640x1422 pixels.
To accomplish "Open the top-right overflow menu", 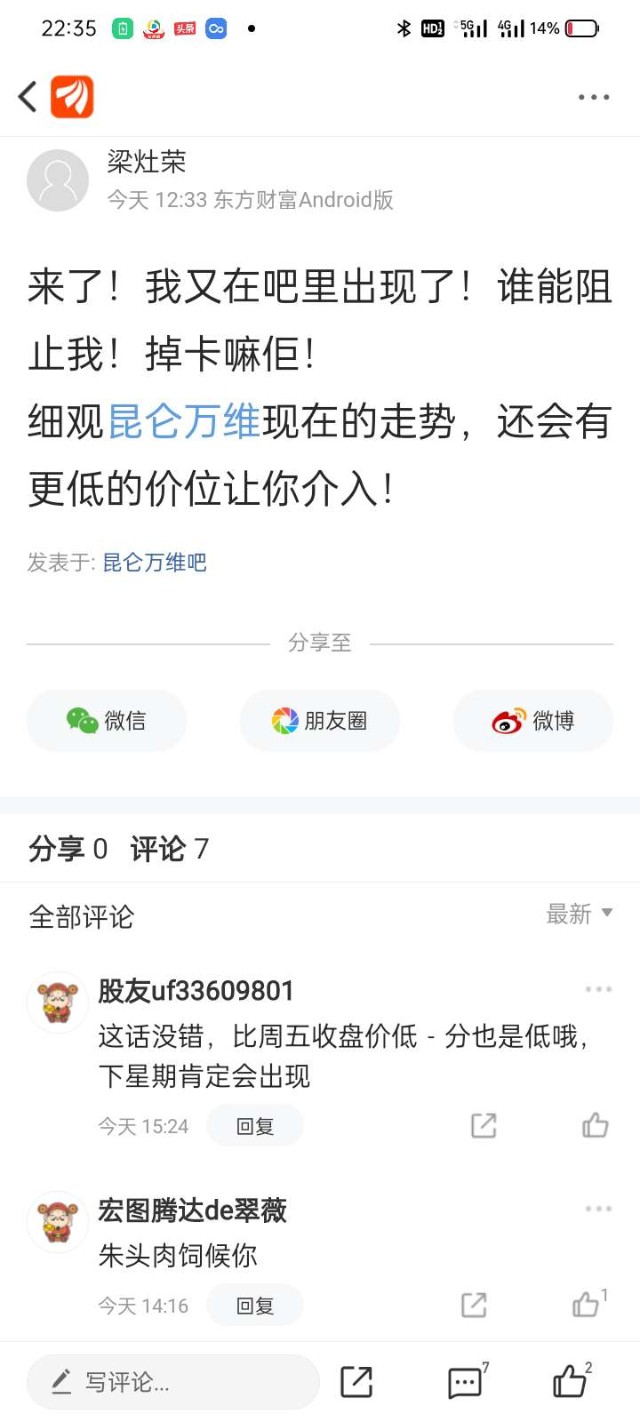I will 593,97.
